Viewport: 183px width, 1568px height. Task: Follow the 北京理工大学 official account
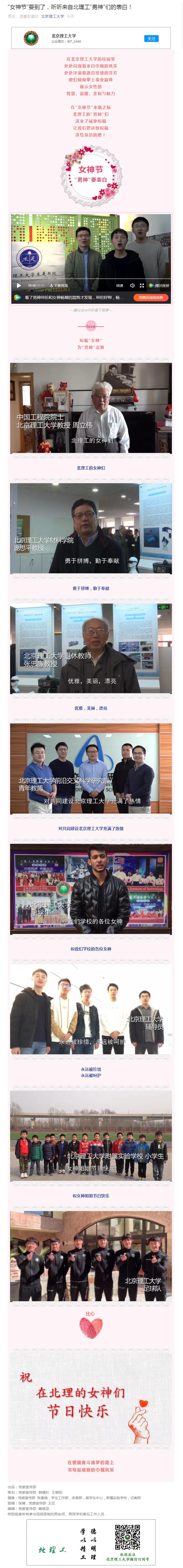[151, 38]
